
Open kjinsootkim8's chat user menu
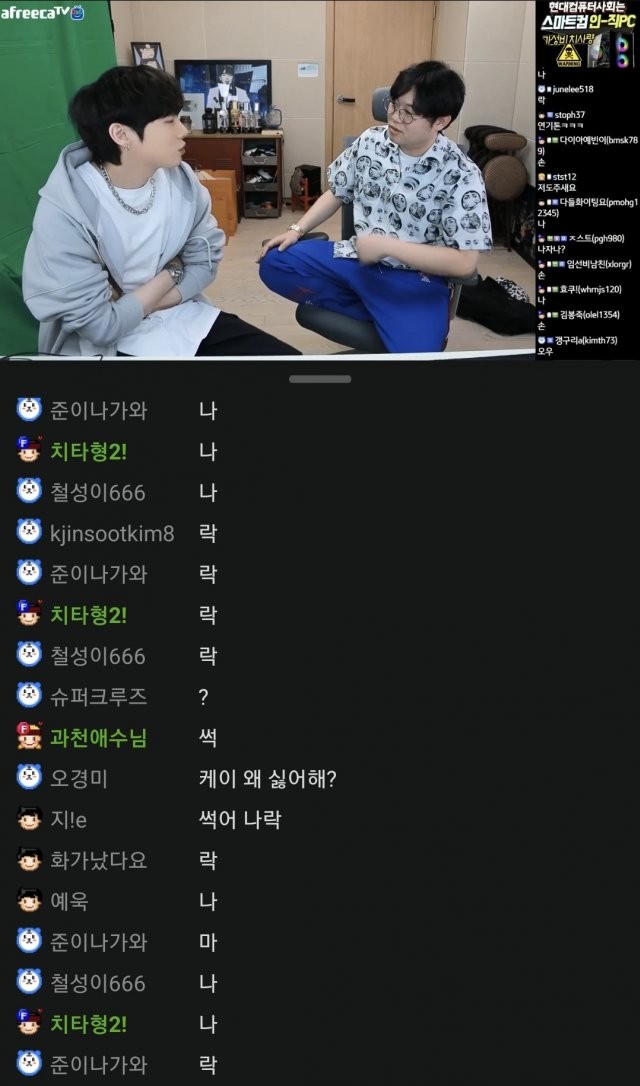[111, 533]
